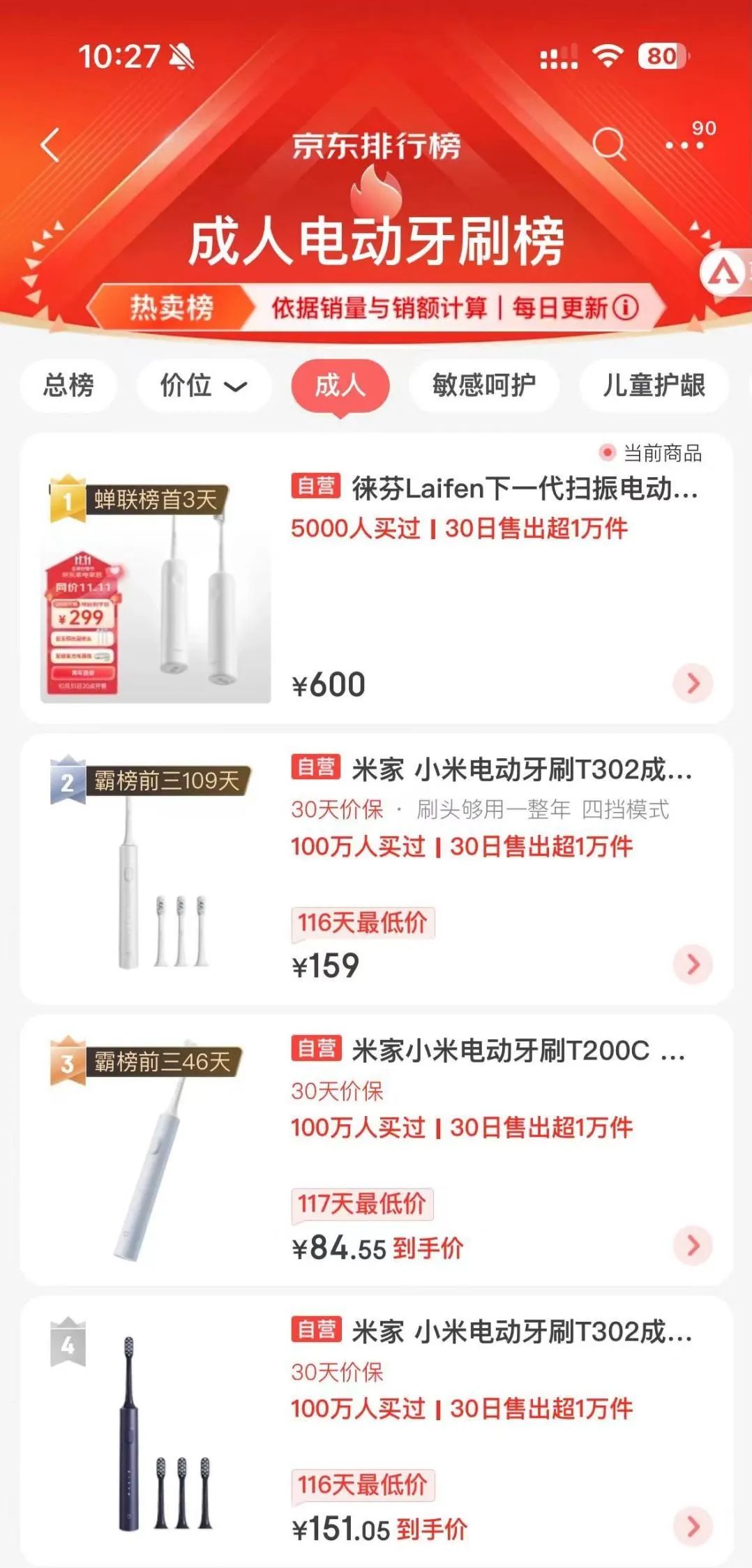Screen dimensions: 752x1568
Task: Tap the info icon beside 每日更新
Action: point(625,307)
